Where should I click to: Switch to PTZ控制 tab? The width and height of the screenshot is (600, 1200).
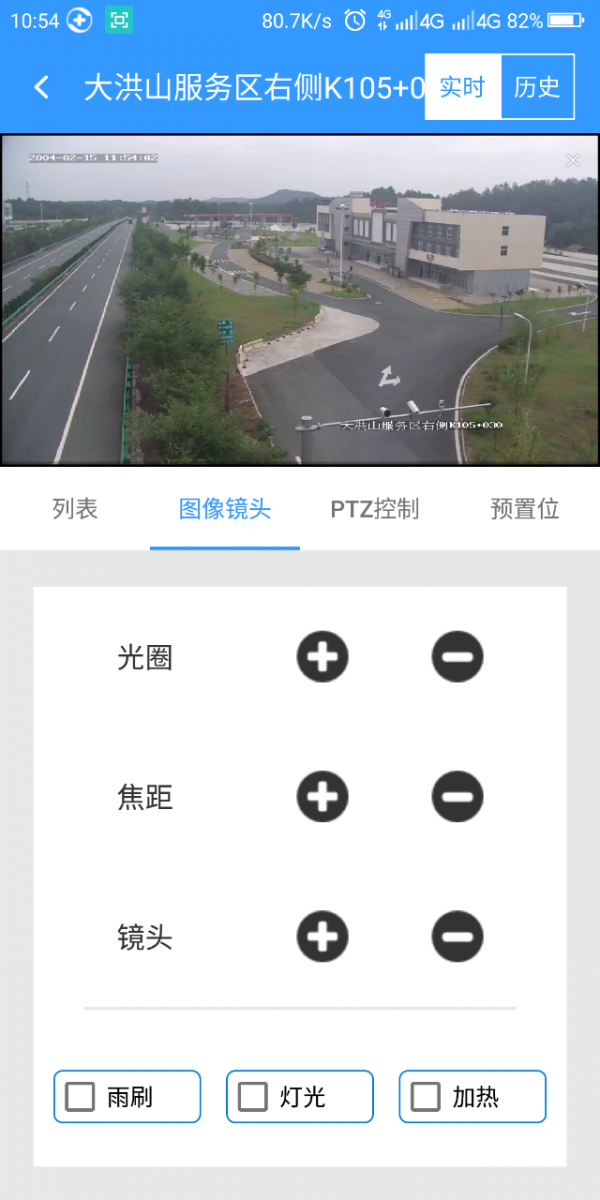[x=375, y=509]
